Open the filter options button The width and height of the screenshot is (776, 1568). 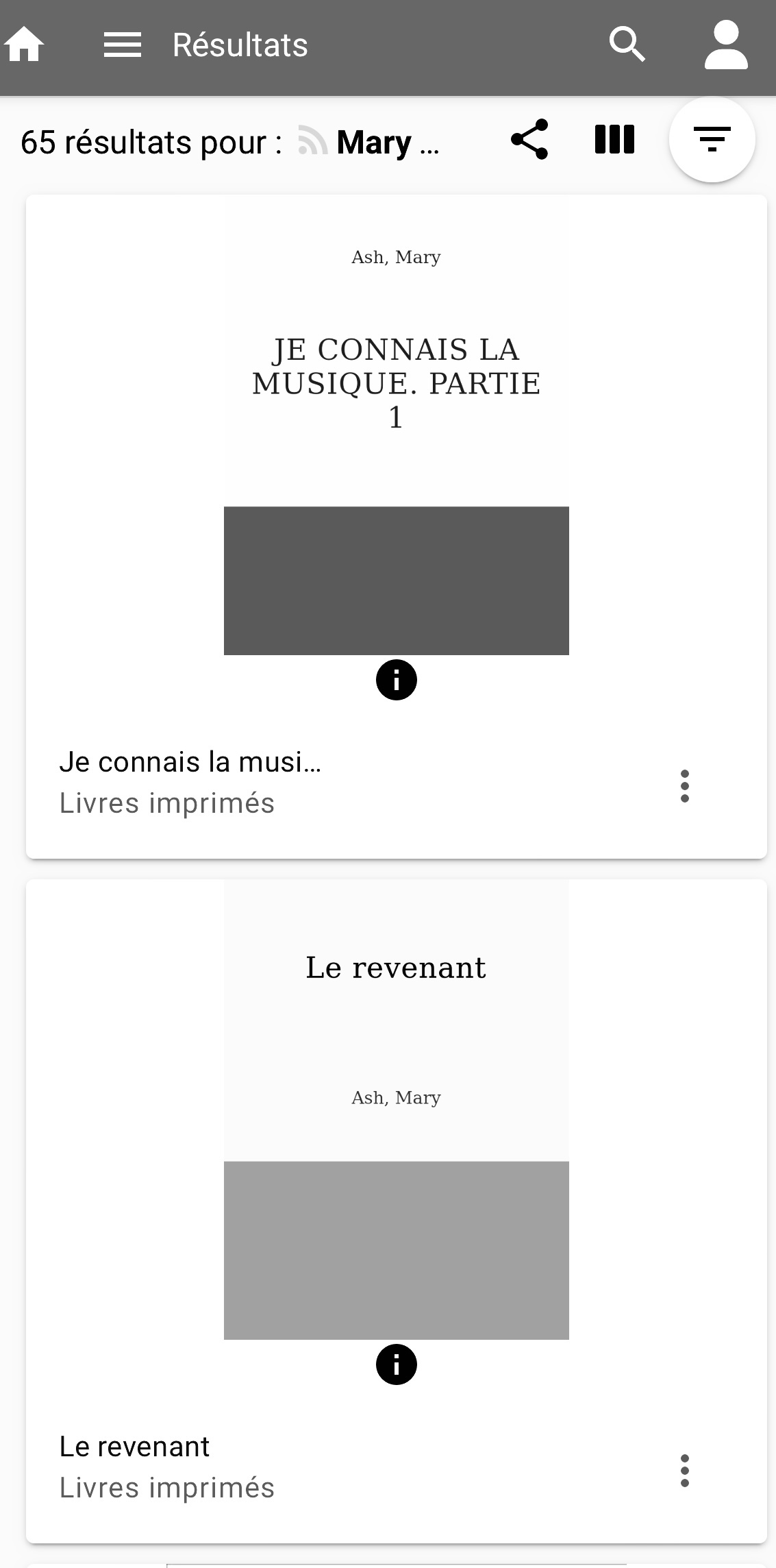[x=712, y=140]
